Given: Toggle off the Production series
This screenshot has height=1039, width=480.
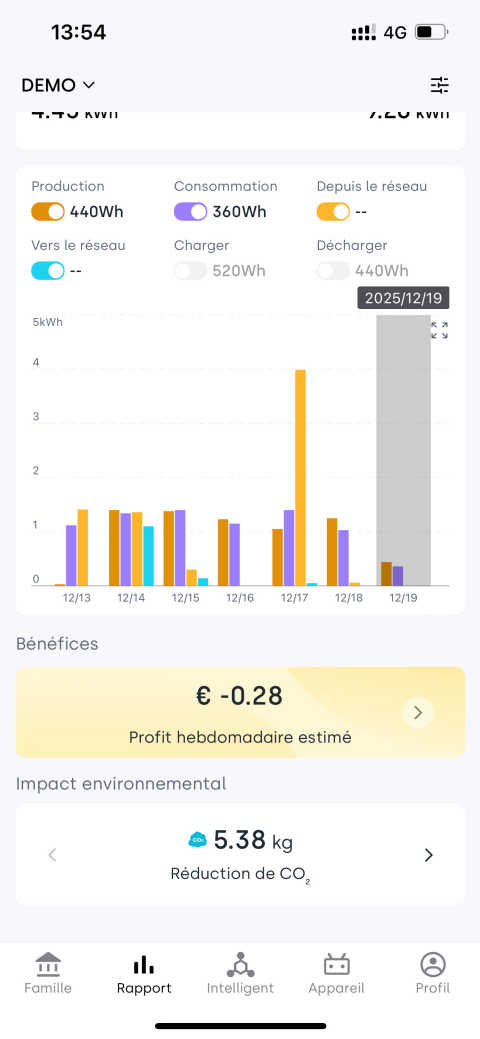Looking at the screenshot, I should [48, 212].
